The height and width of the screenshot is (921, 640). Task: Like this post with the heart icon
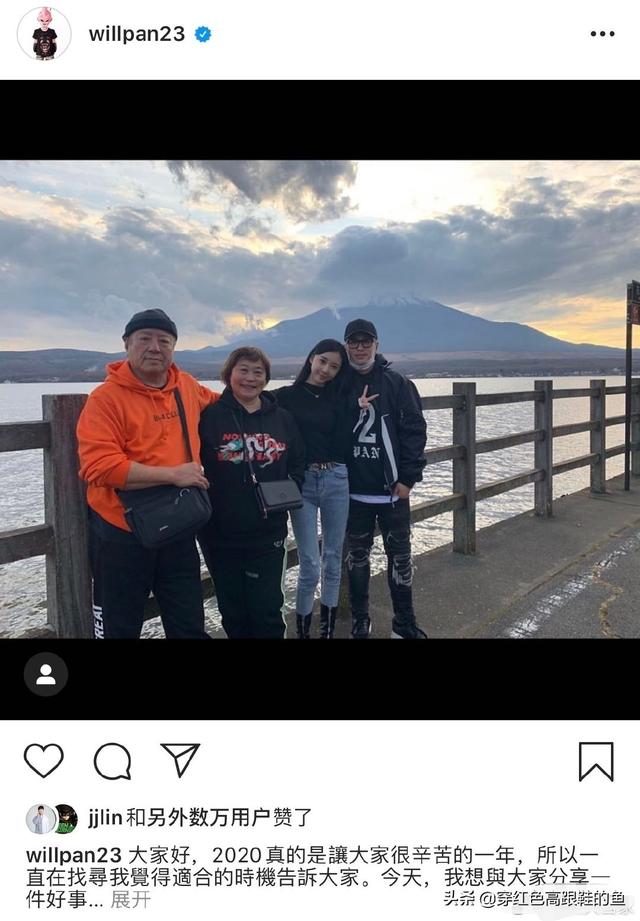(44, 761)
